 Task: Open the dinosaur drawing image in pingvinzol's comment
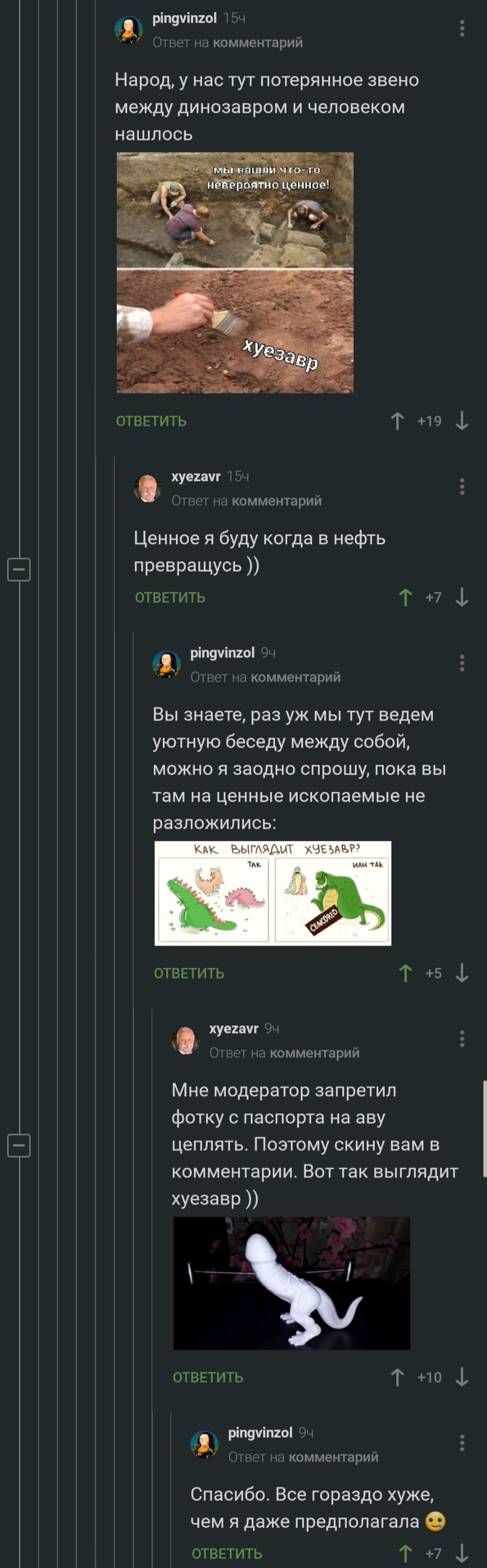273,893
